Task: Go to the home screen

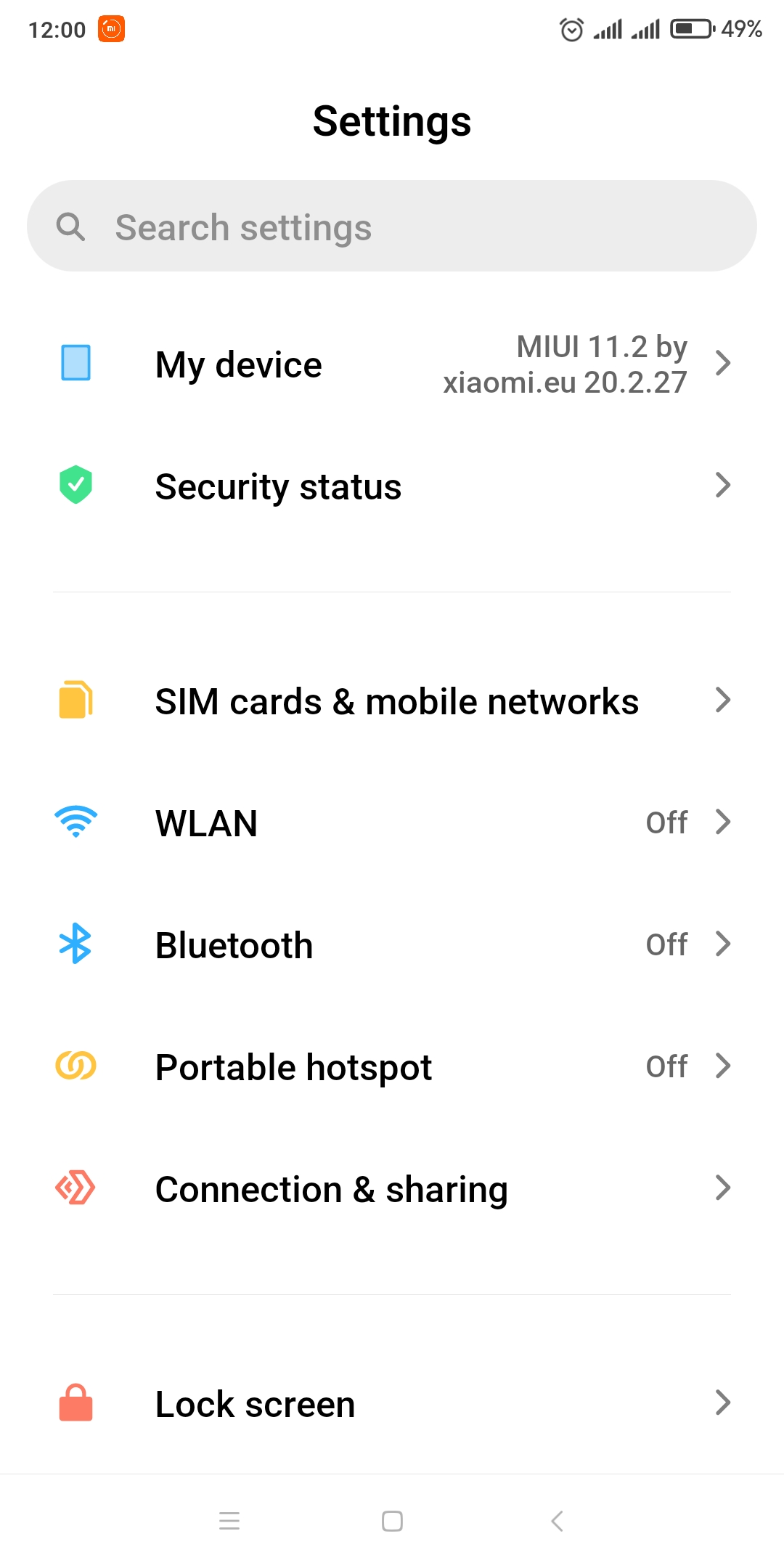Action: 392,1521
